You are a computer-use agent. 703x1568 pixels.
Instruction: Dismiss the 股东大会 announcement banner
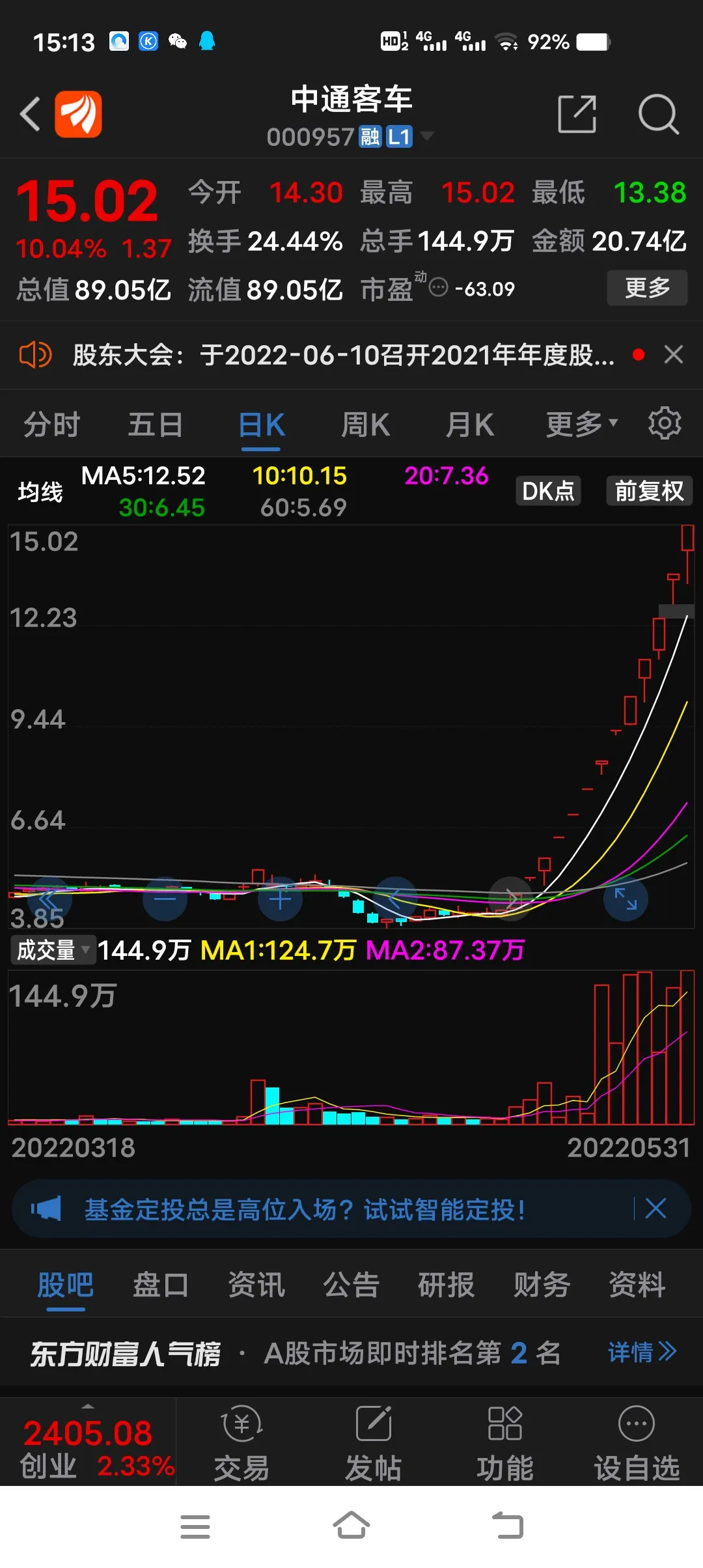click(x=673, y=355)
